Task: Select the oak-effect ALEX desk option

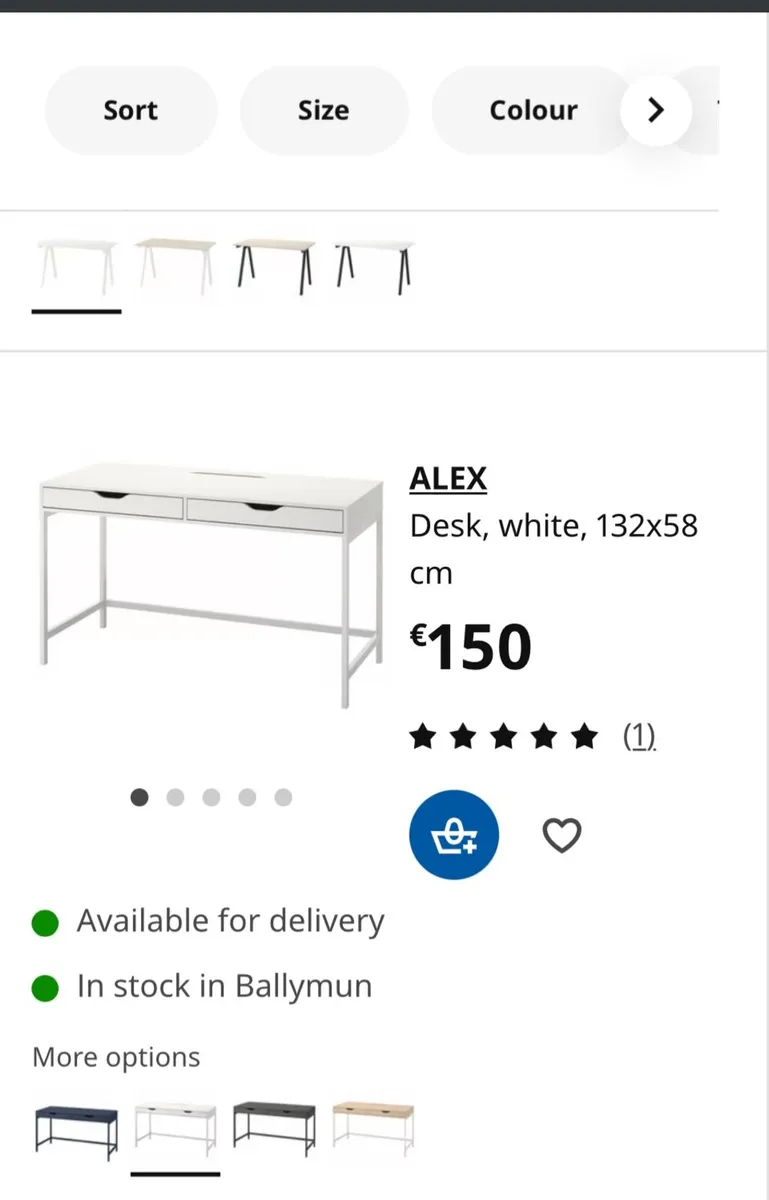Action: (373, 1128)
